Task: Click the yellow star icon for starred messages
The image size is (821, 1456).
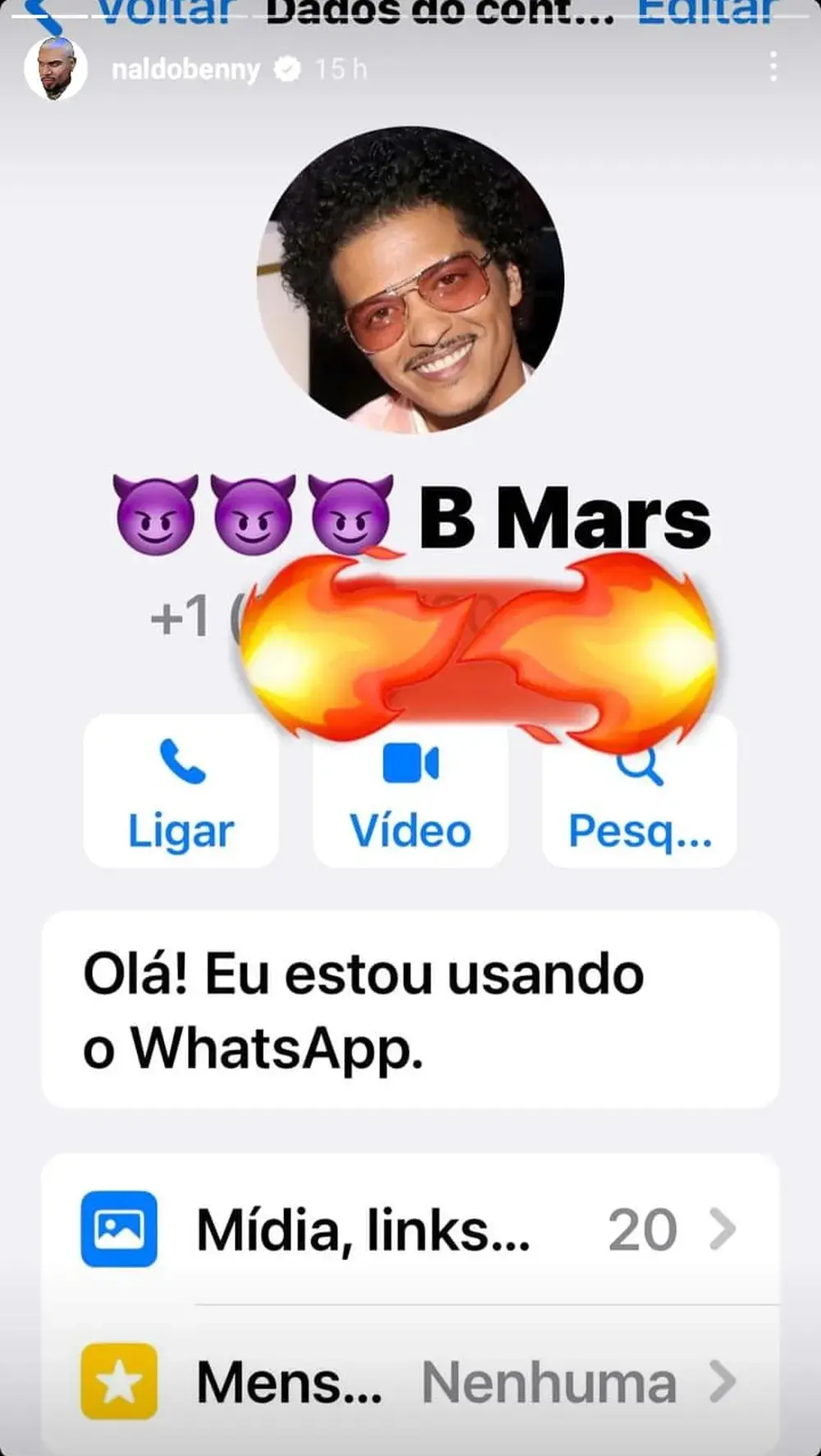Action: [120, 1381]
